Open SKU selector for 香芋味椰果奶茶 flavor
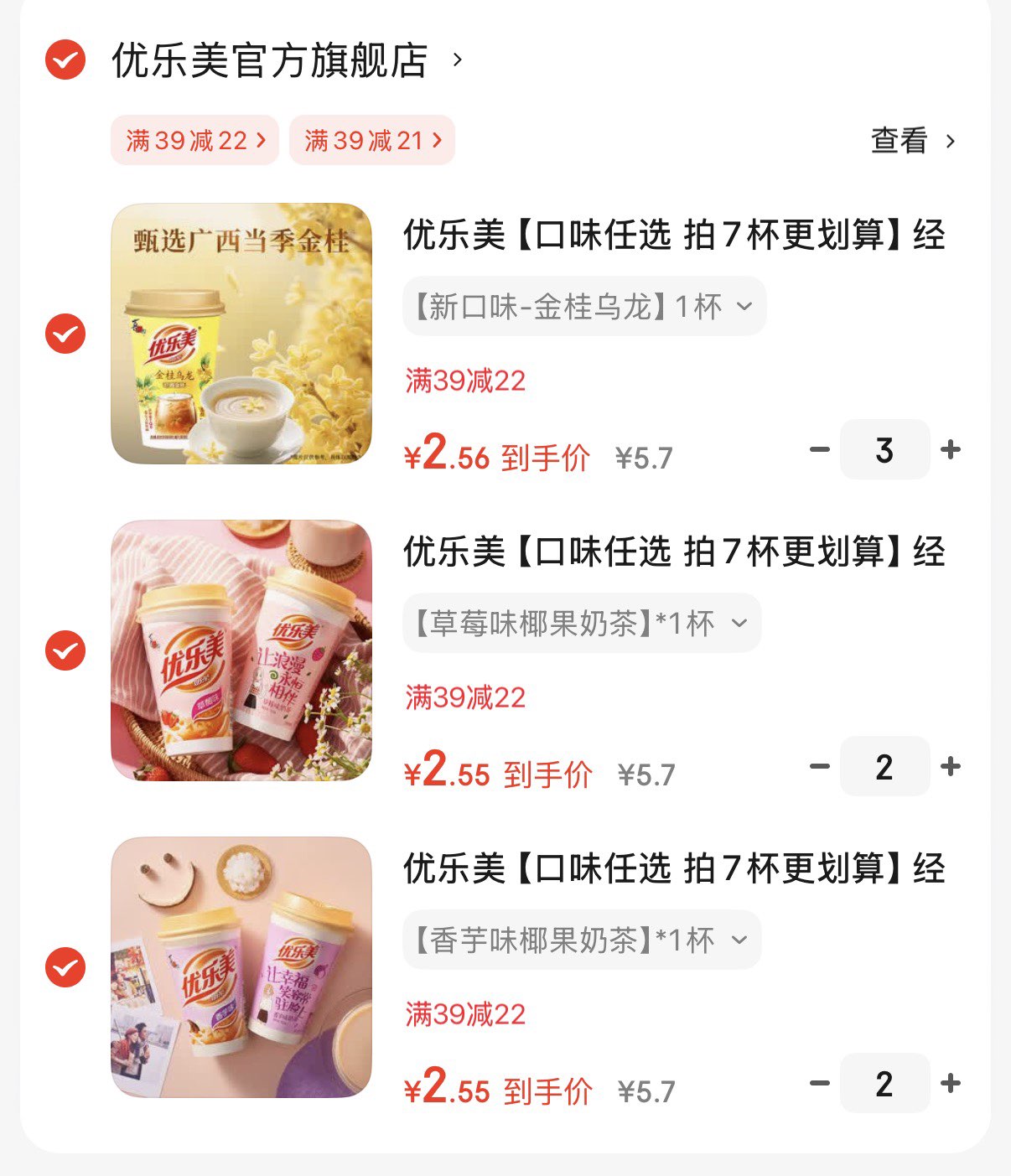 (582, 940)
